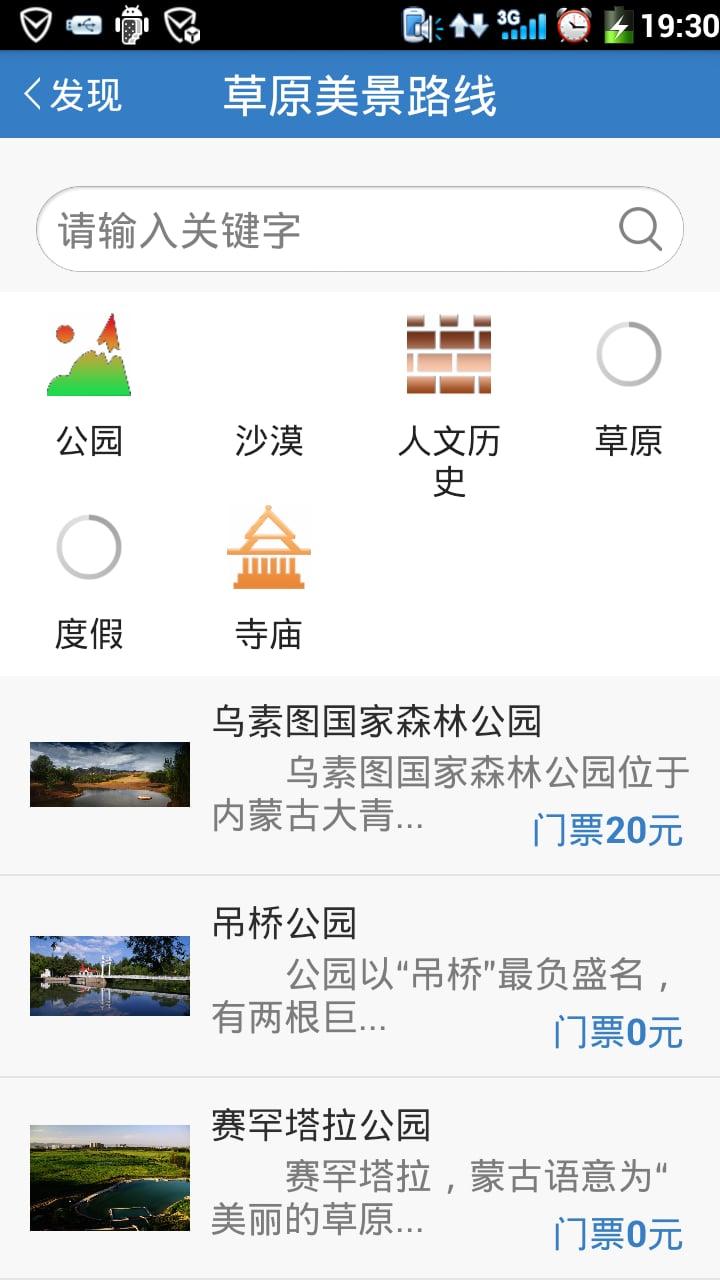Tap the 度假 loading spinner circle
The height and width of the screenshot is (1280, 720).
89,547
